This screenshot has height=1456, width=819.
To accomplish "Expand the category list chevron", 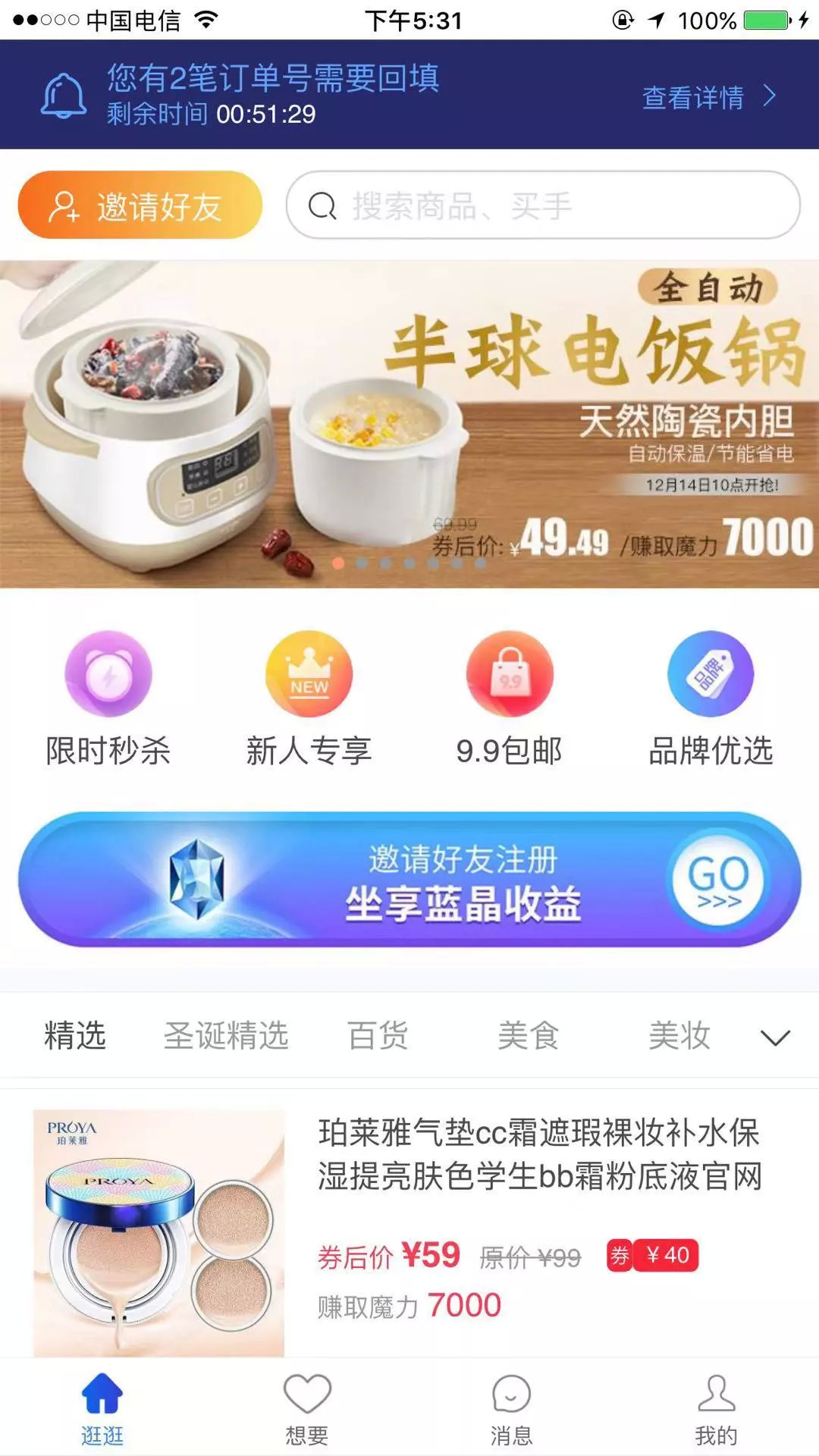I will [x=775, y=1037].
